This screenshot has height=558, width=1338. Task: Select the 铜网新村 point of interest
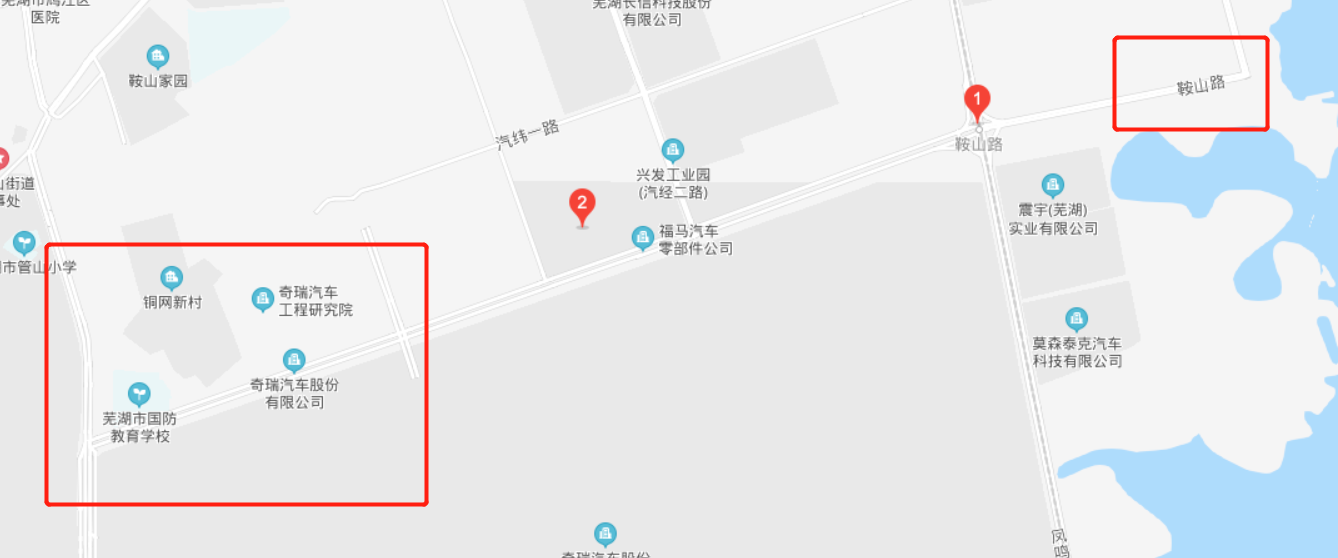(172, 277)
